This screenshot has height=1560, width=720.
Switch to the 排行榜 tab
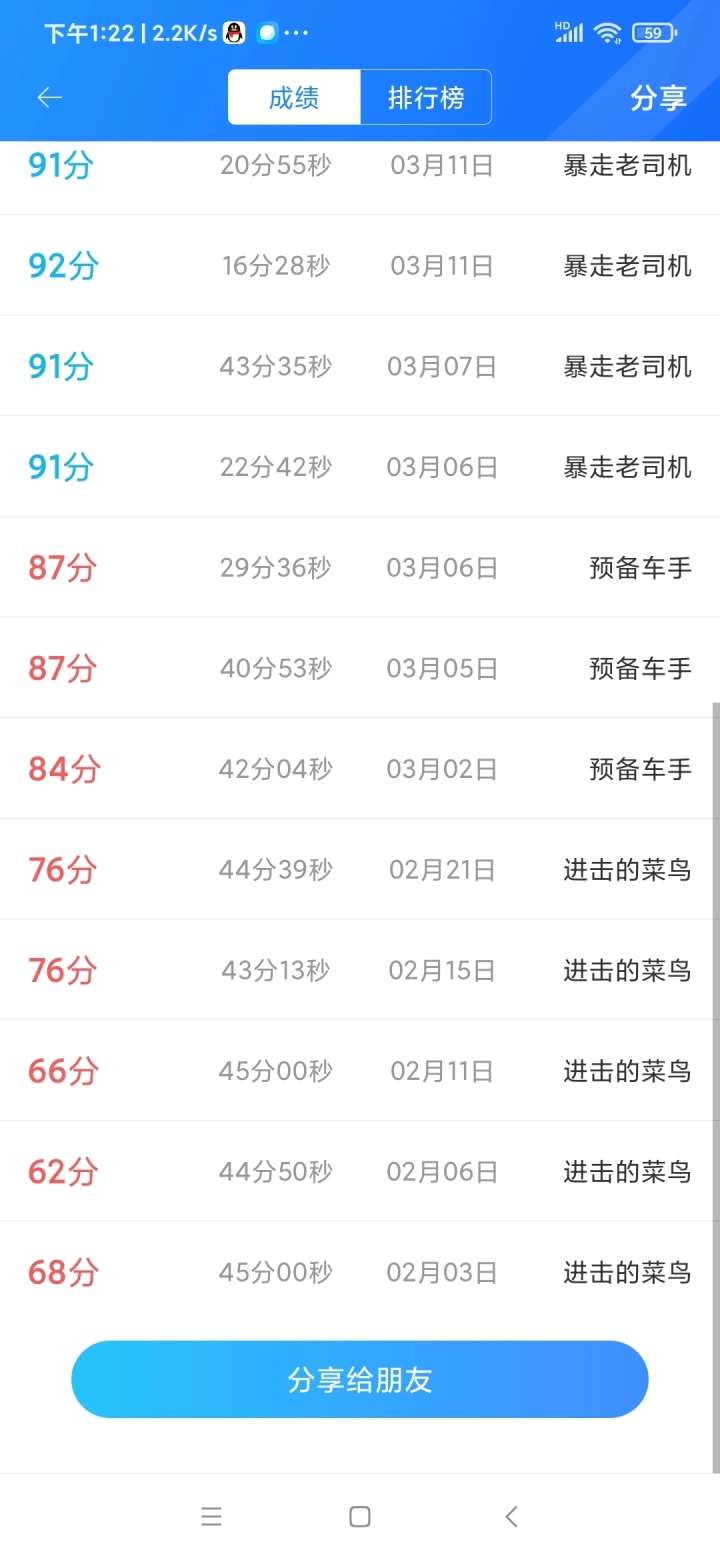(426, 97)
